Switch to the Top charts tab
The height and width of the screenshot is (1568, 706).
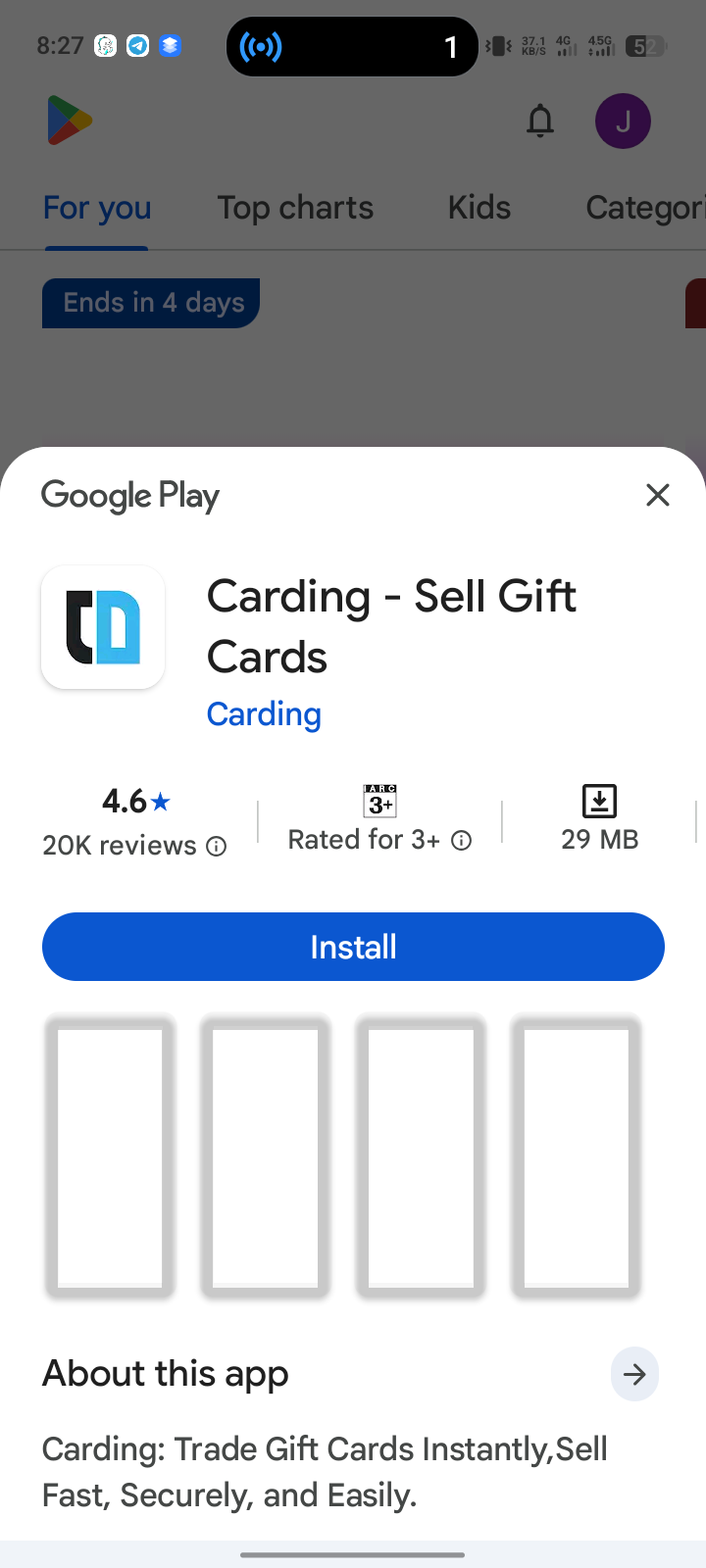tap(295, 208)
